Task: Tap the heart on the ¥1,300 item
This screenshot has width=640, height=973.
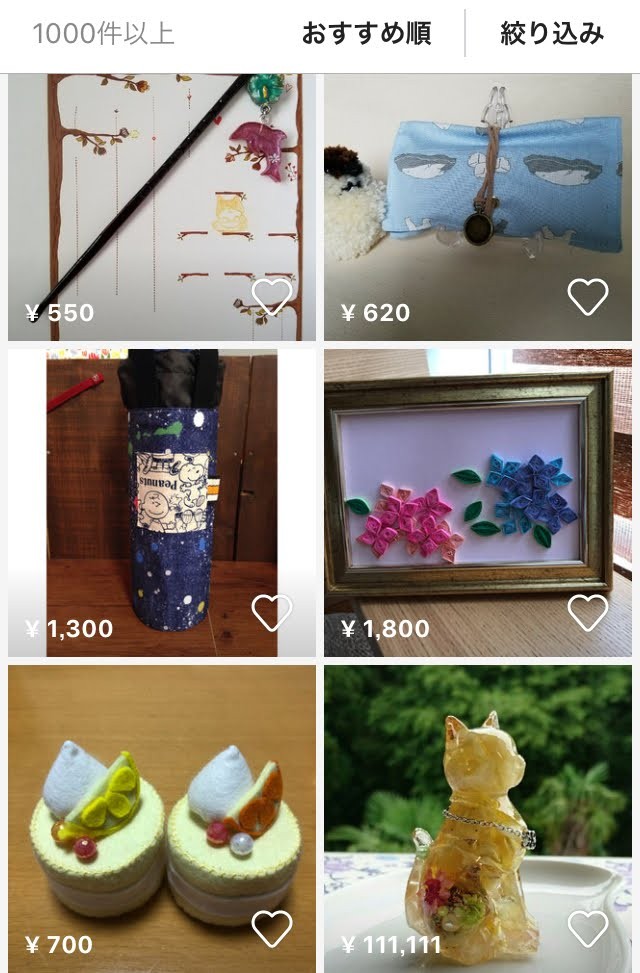Action: [x=271, y=613]
